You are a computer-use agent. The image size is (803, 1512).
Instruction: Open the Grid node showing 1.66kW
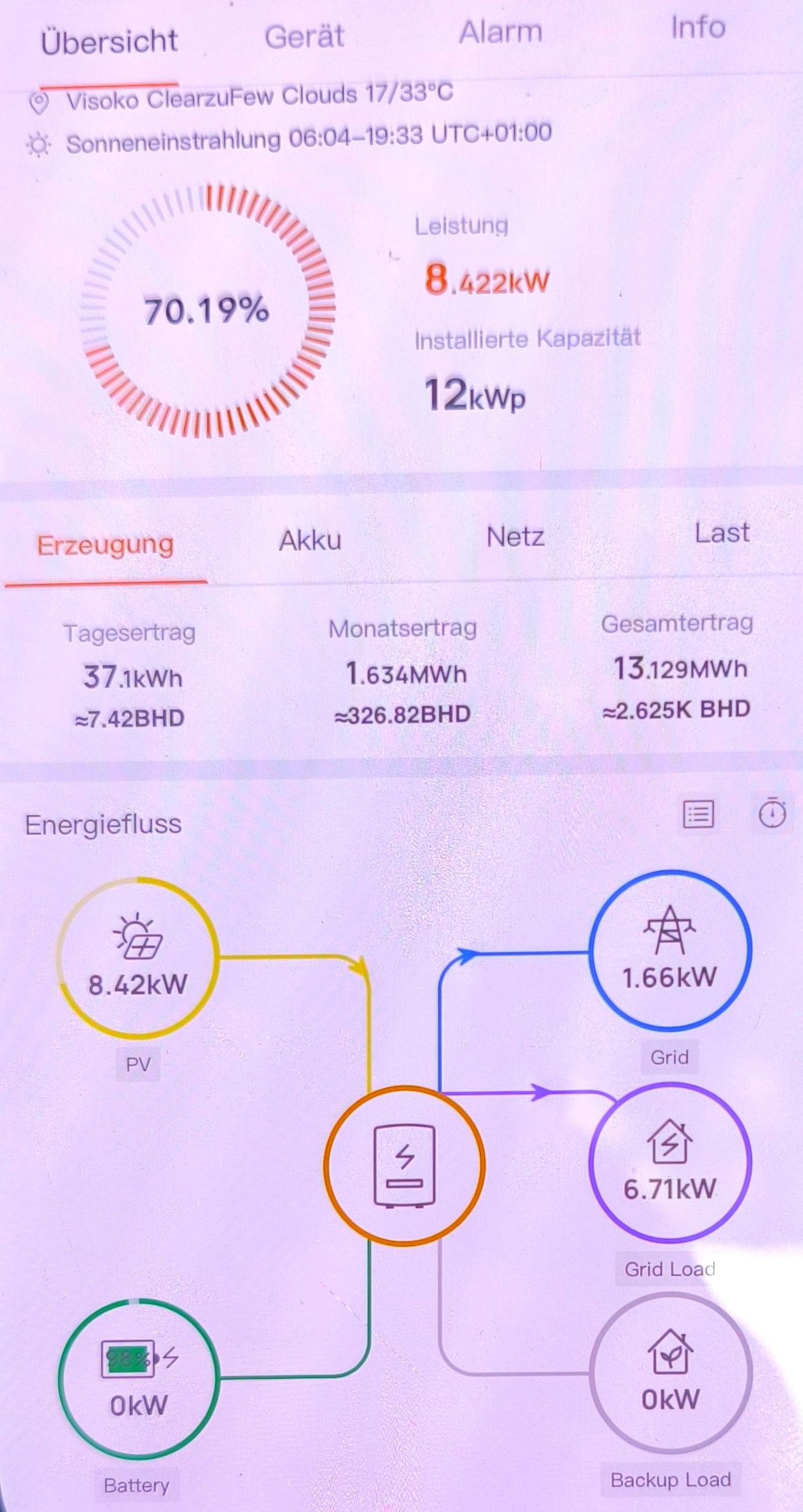(x=670, y=950)
